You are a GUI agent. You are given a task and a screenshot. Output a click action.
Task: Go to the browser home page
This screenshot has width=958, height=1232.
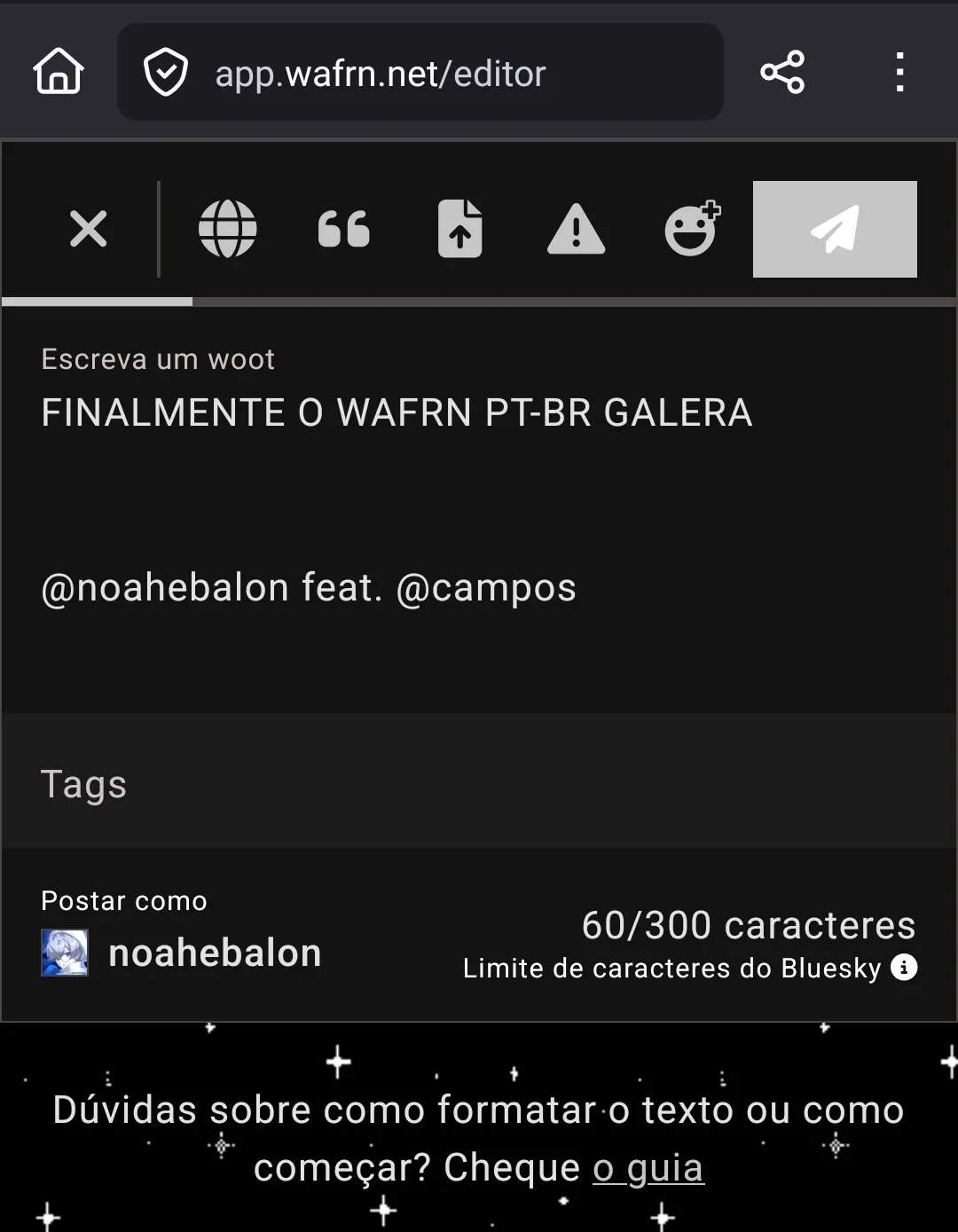[59, 72]
